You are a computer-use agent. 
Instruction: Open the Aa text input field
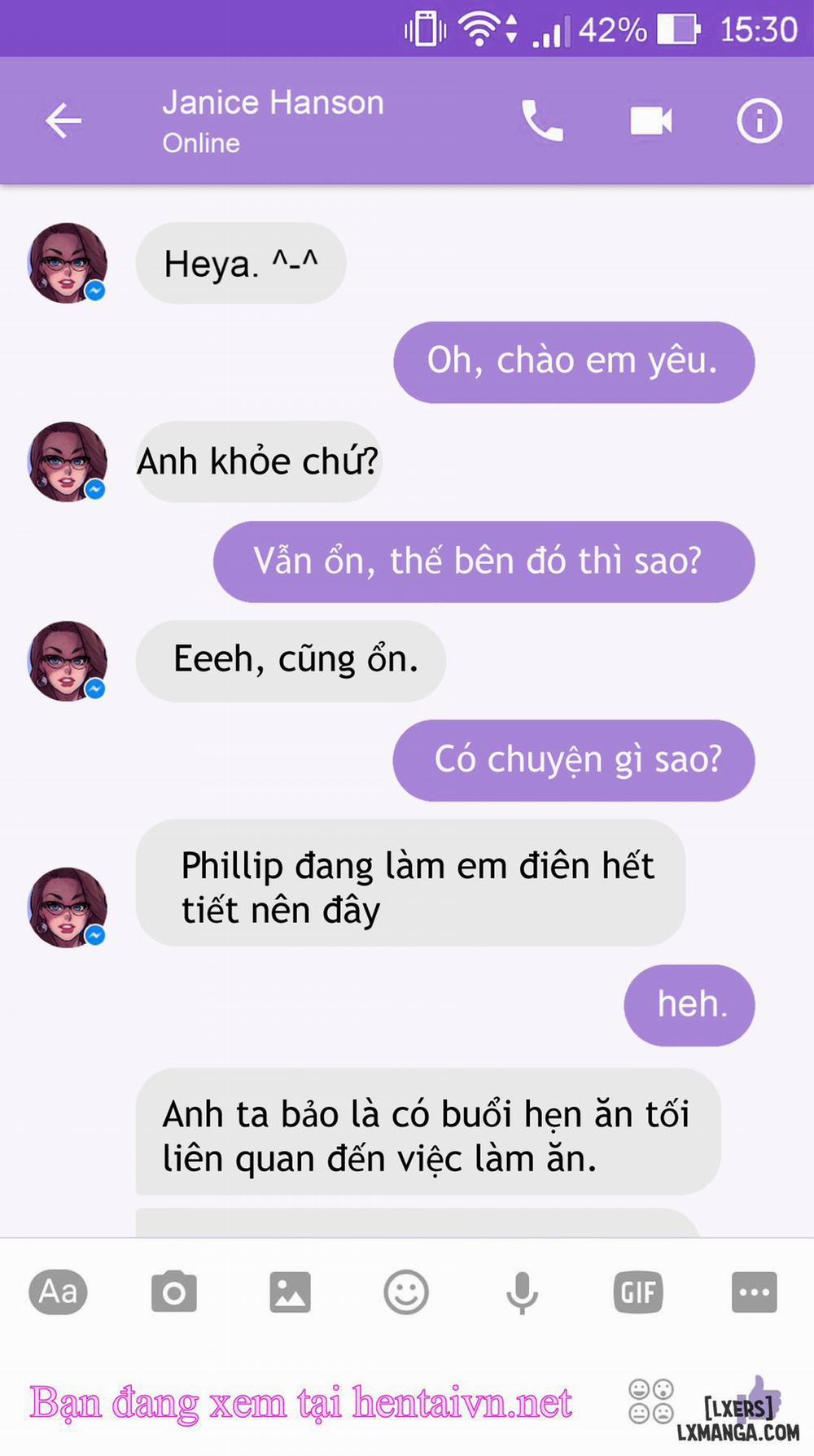pos(57,1292)
